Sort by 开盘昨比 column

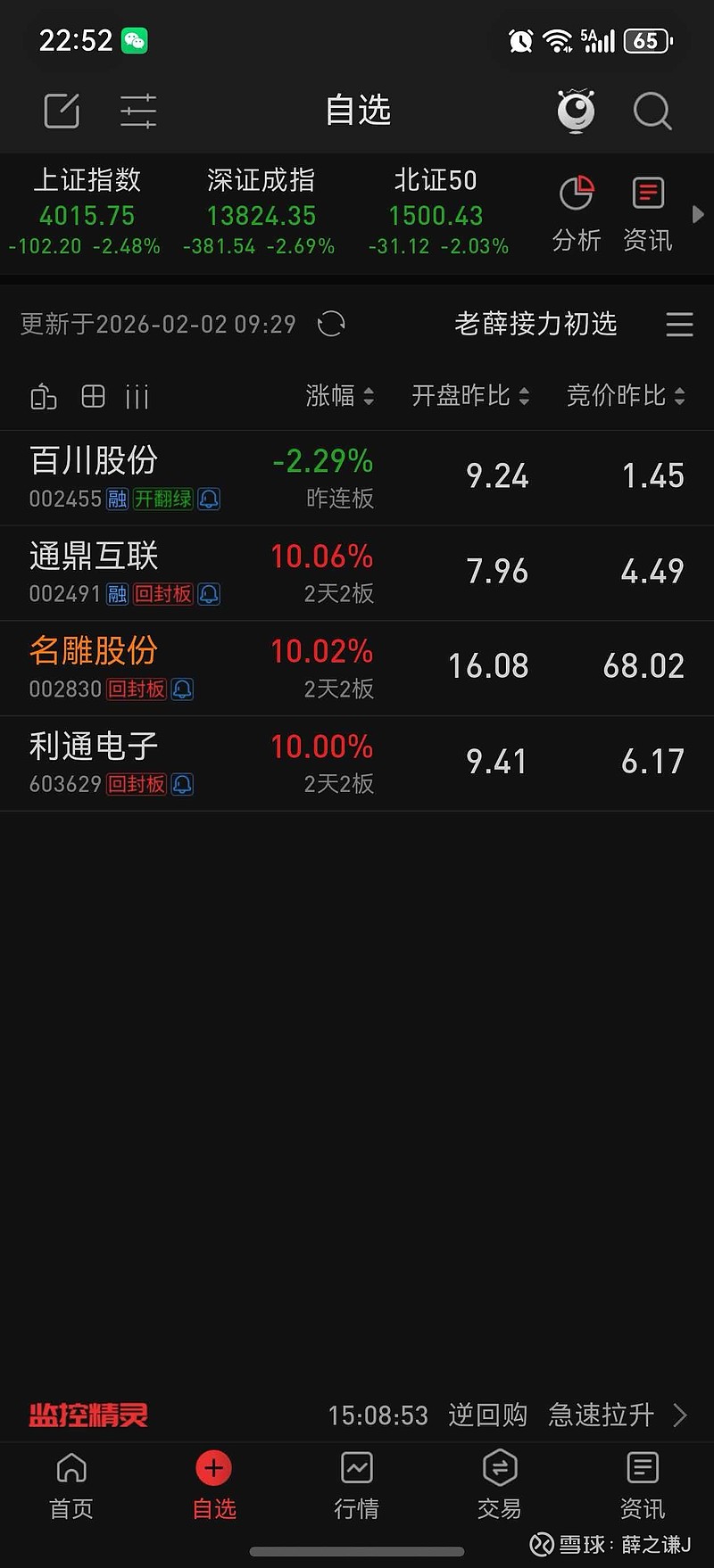[x=470, y=396]
